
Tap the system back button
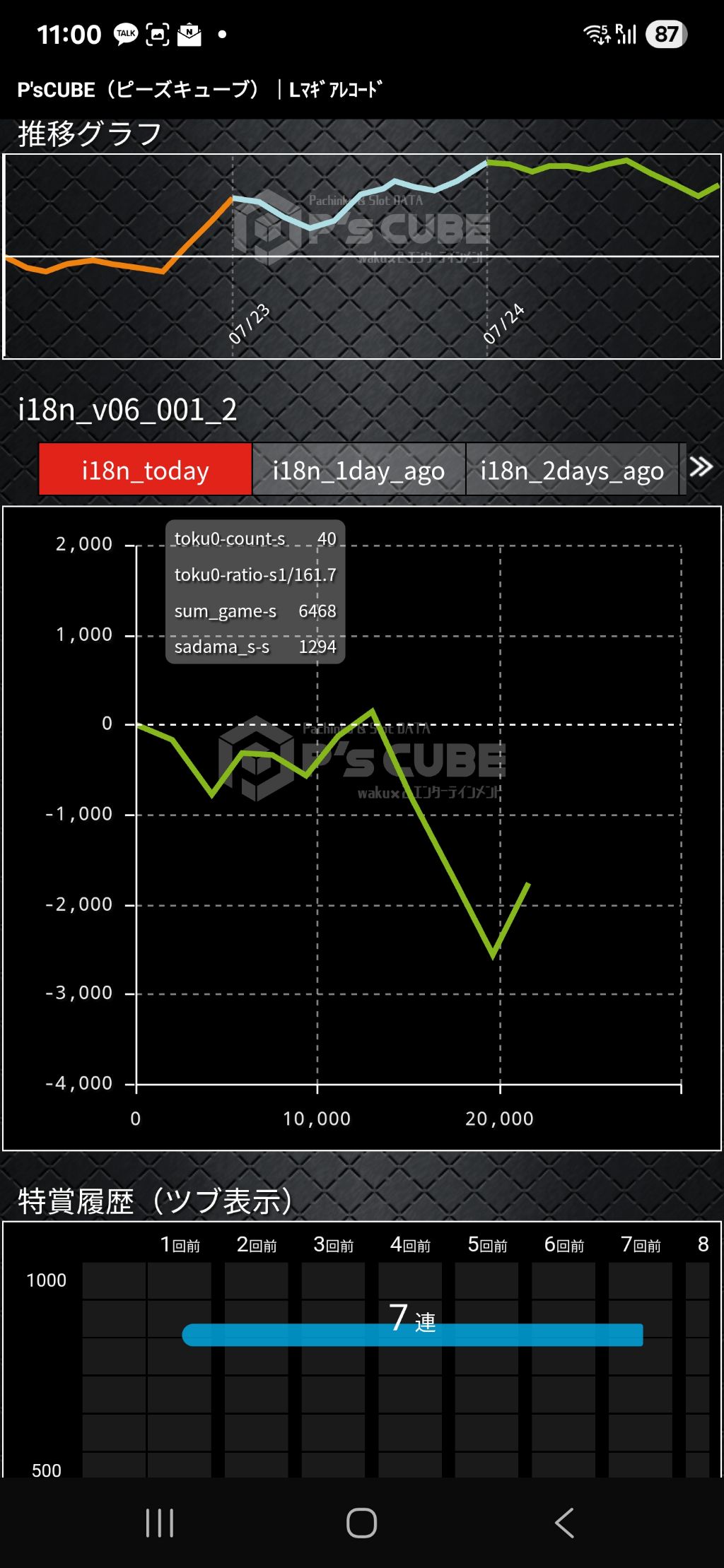click(564, 1522)
